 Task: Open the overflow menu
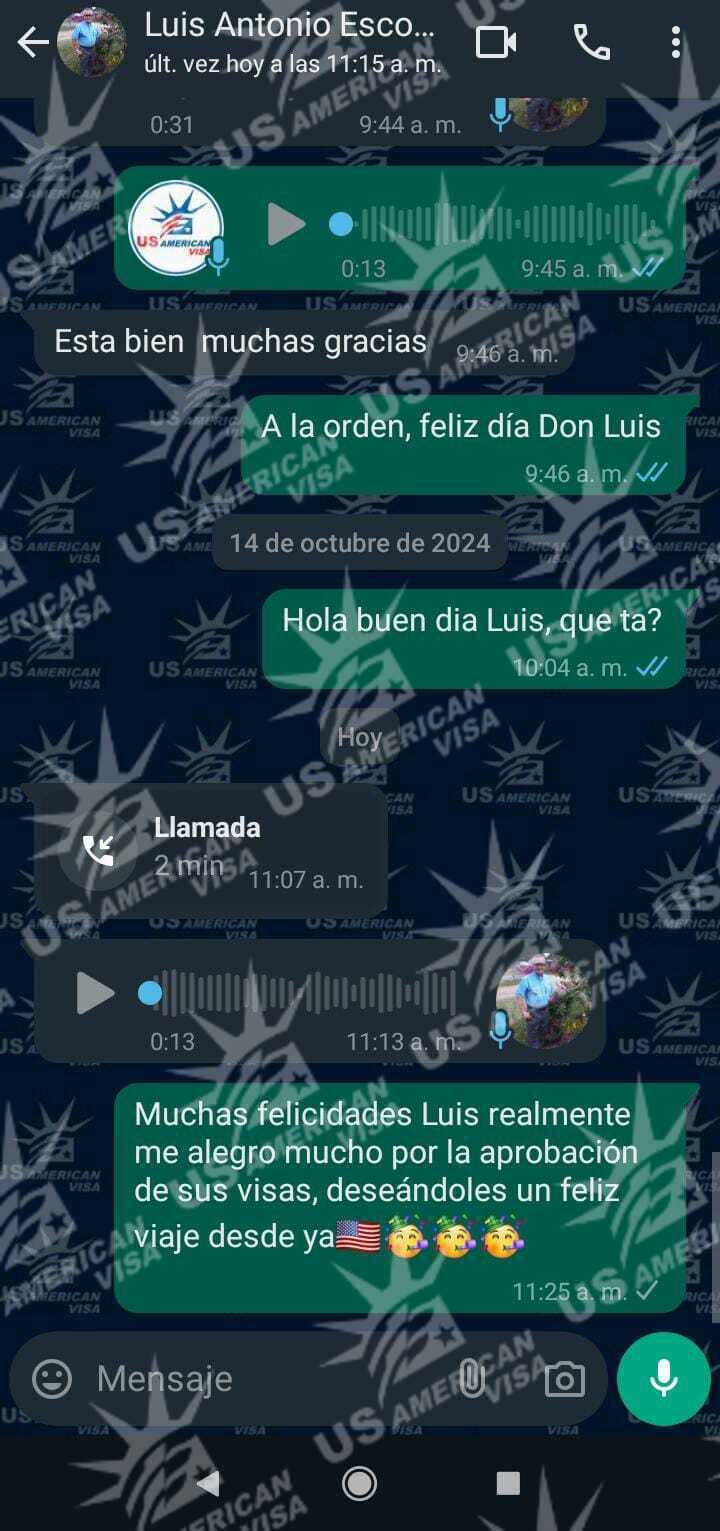click(676, 42)
